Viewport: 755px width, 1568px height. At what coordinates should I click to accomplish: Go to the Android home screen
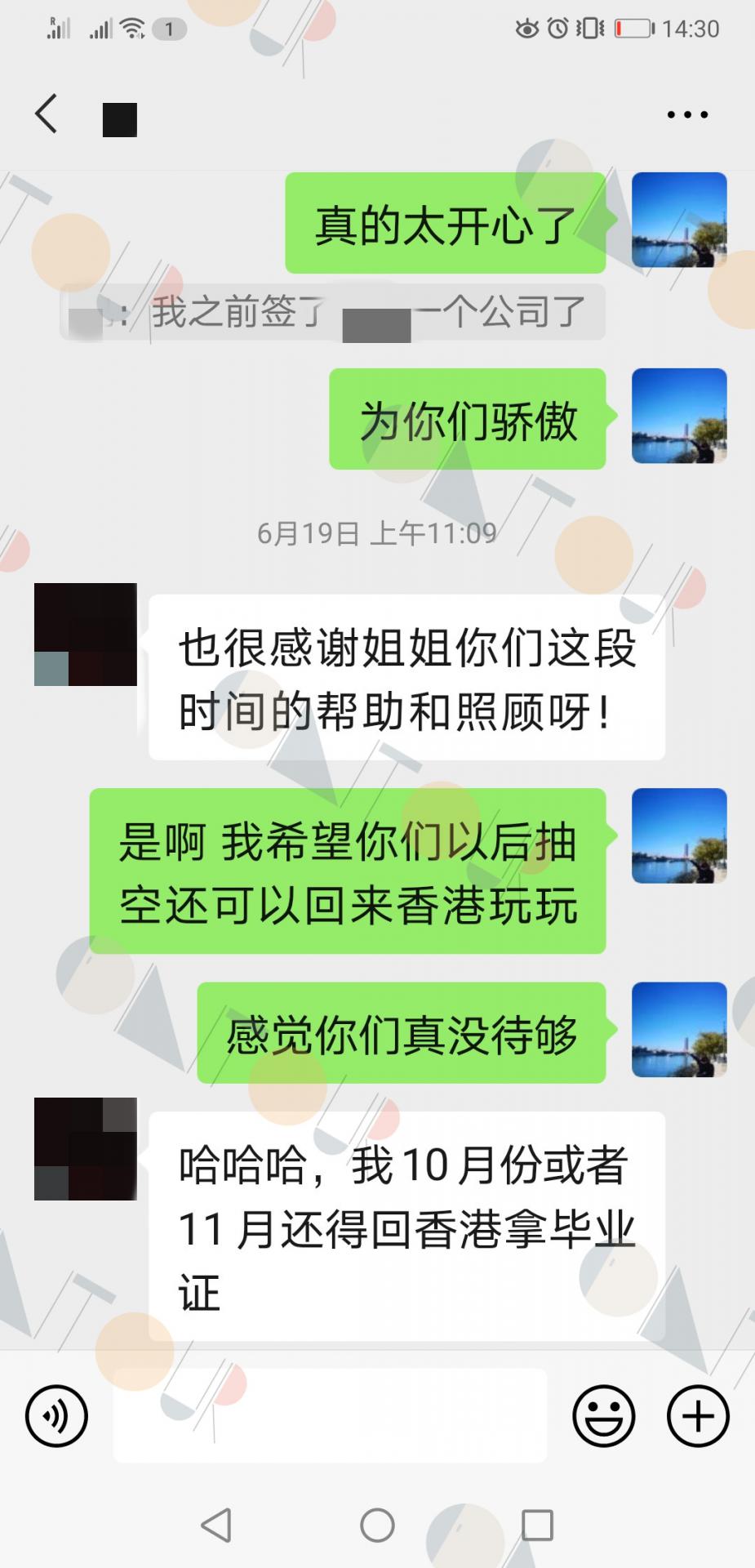[377, 1525]
